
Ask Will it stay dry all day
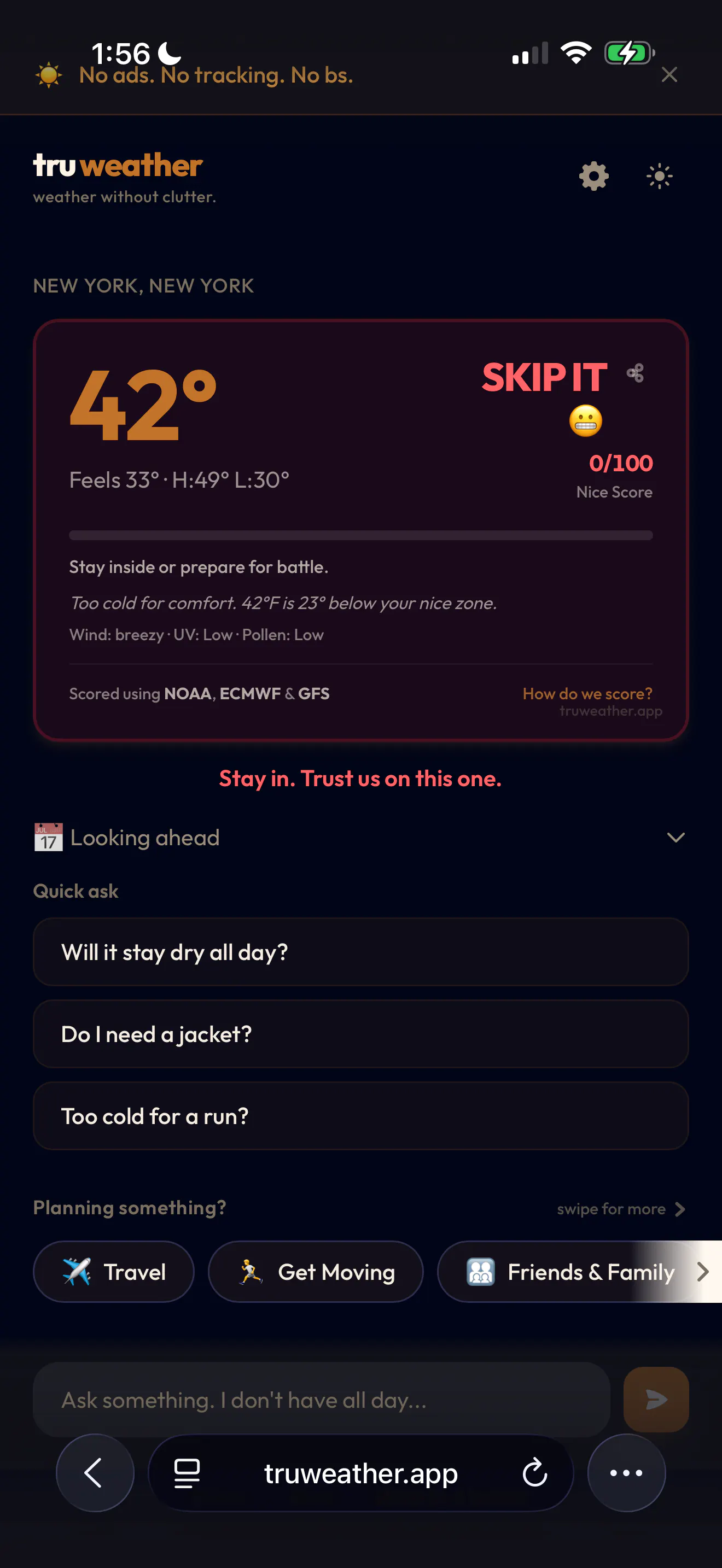pos(361,952)
